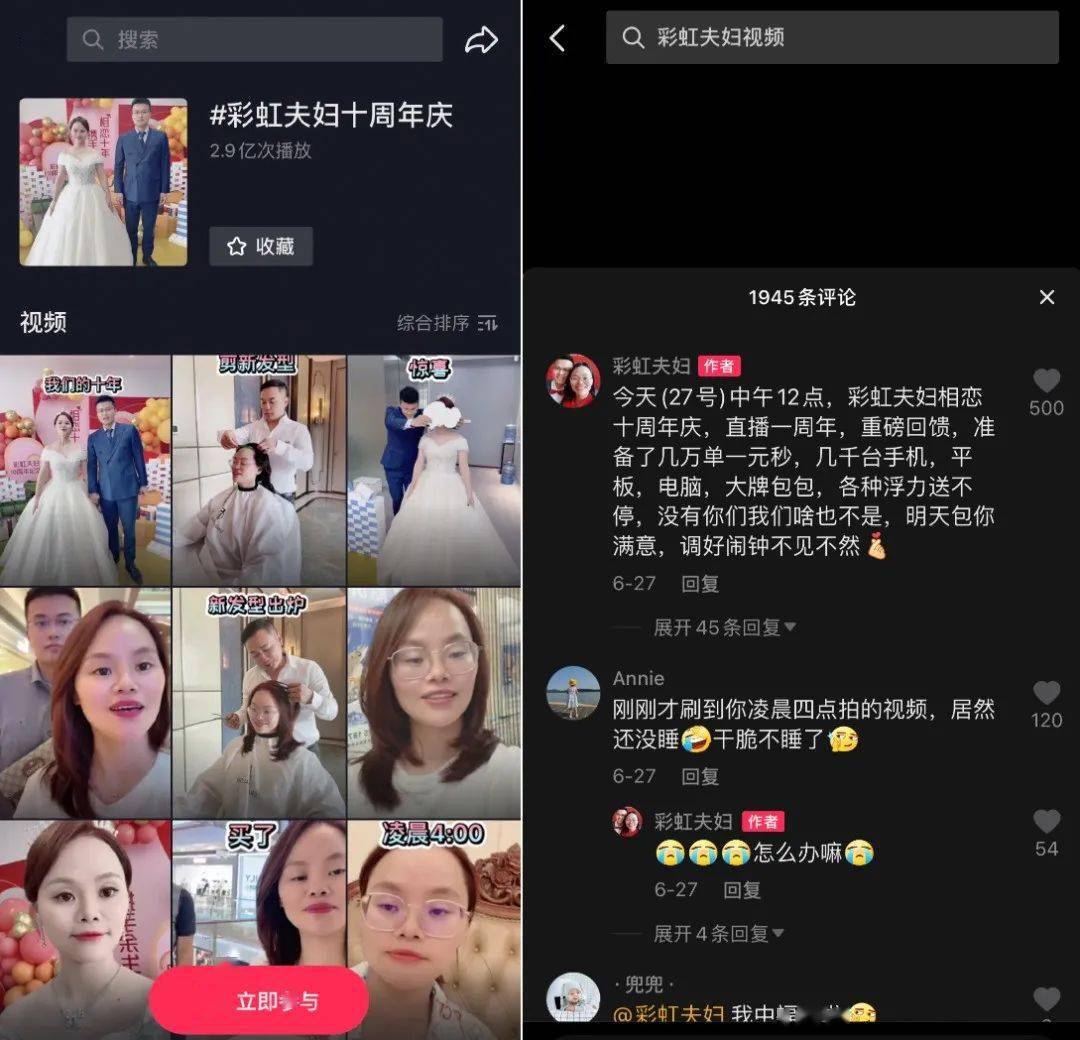Close the 1945条评论 comments panel
Image resolution: width=1080 pixels, height=1040 pixels.
[x=1046, y=297]
